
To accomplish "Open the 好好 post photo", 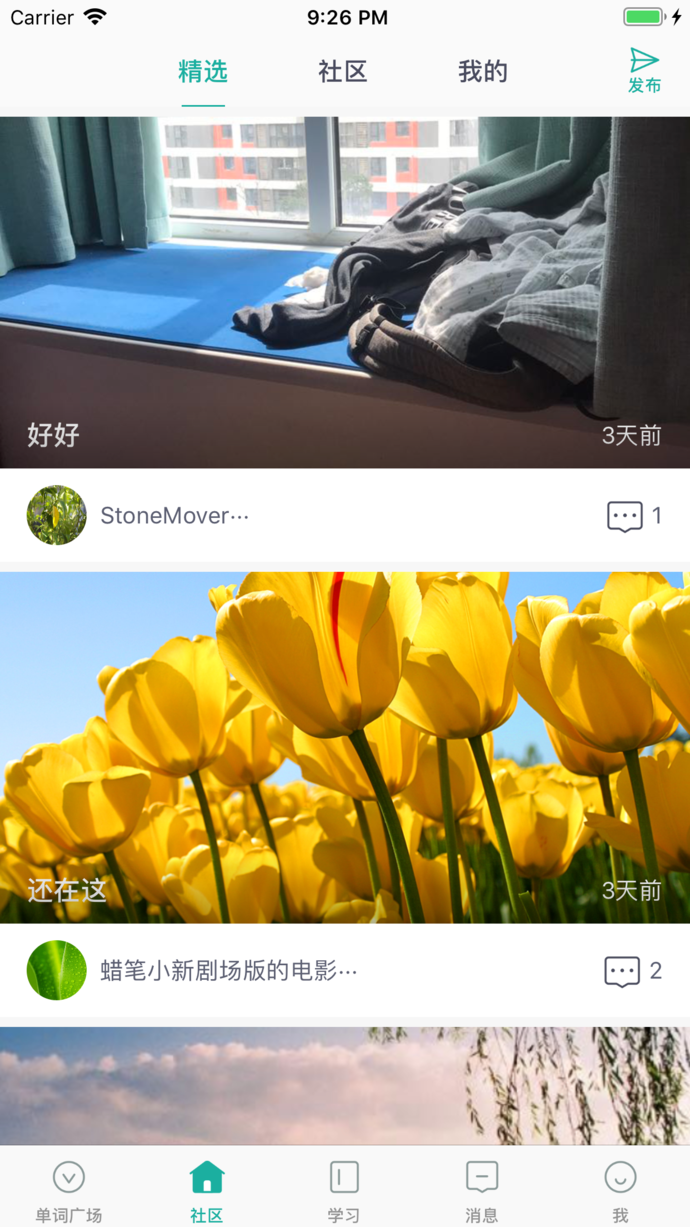I will tap(345, 292).
